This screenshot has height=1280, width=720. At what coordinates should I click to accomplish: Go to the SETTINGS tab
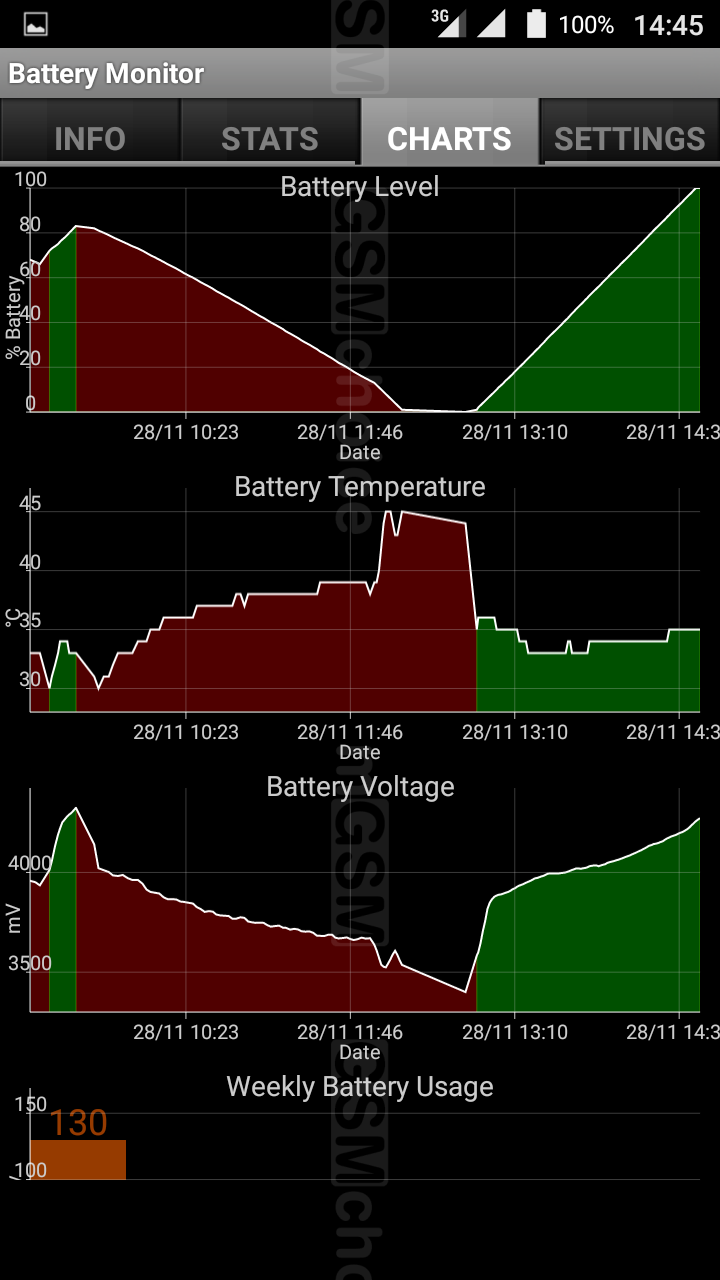[630, 138]
